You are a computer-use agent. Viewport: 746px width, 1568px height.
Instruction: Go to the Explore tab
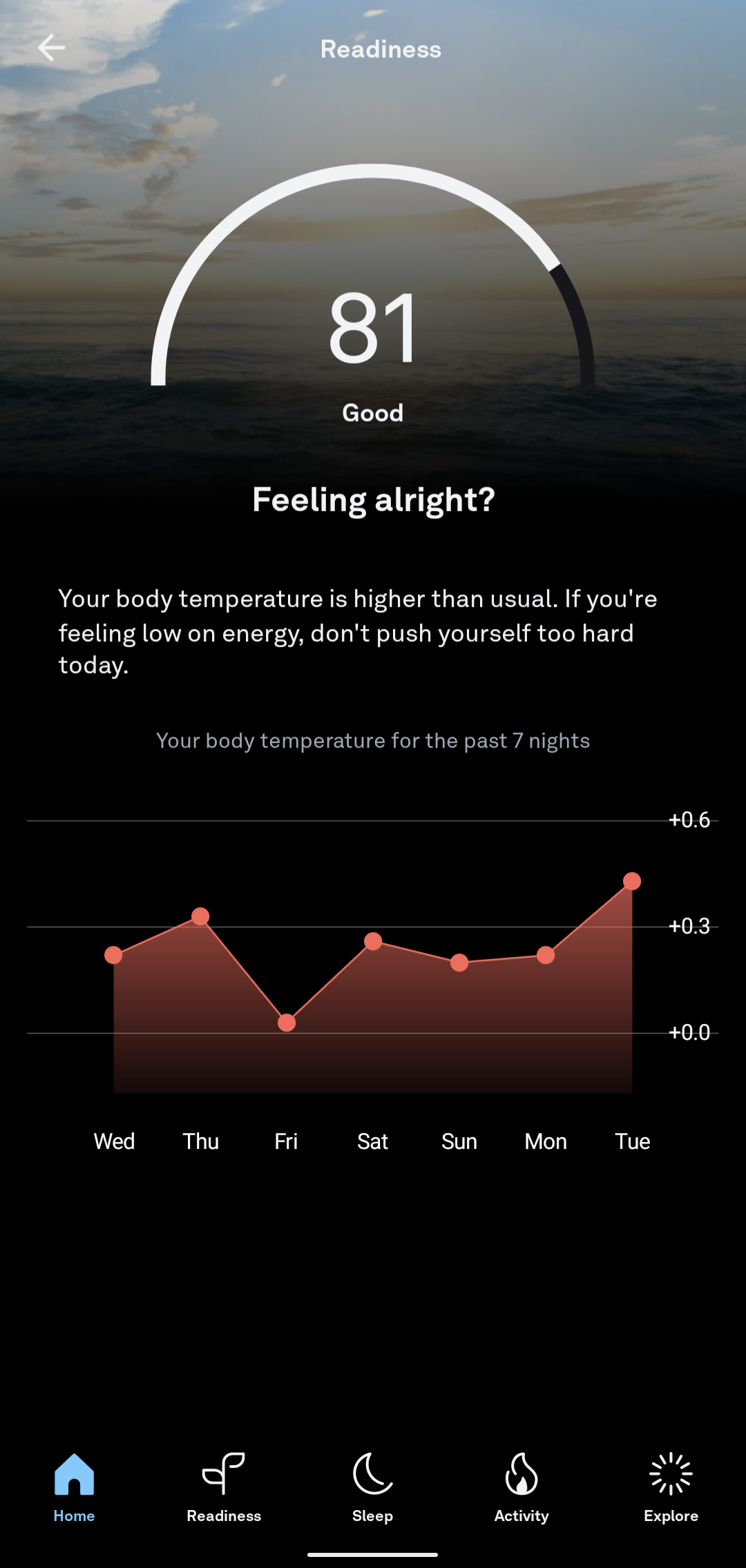pos(671,1487)
